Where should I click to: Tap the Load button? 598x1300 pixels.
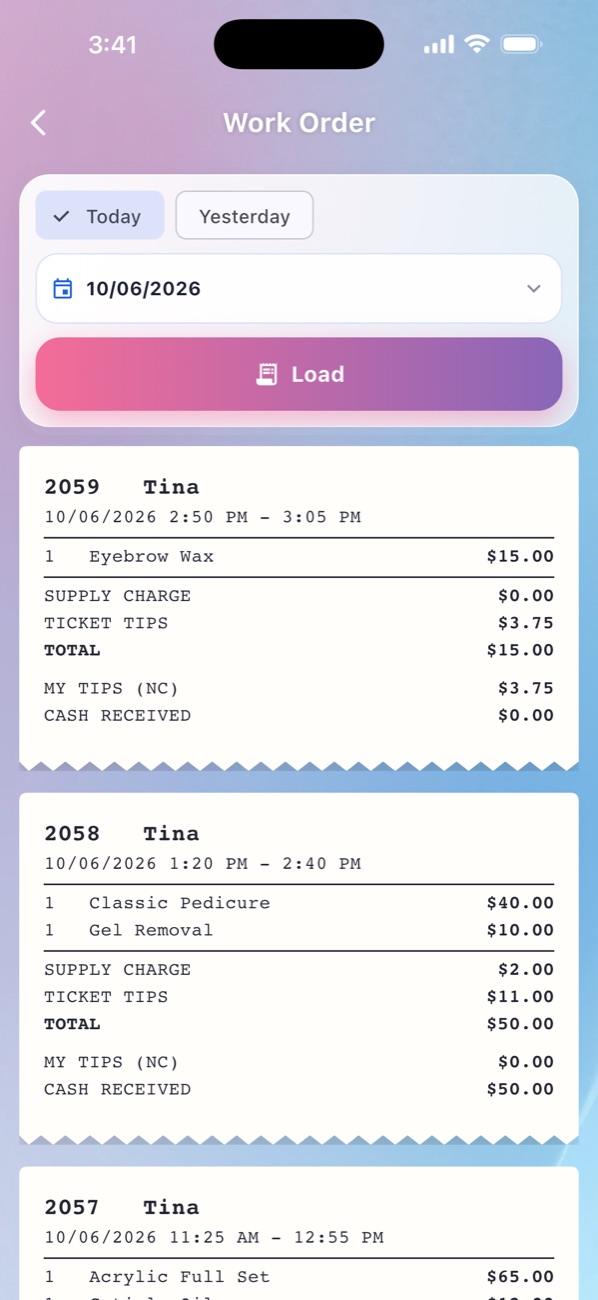[299, 374]
